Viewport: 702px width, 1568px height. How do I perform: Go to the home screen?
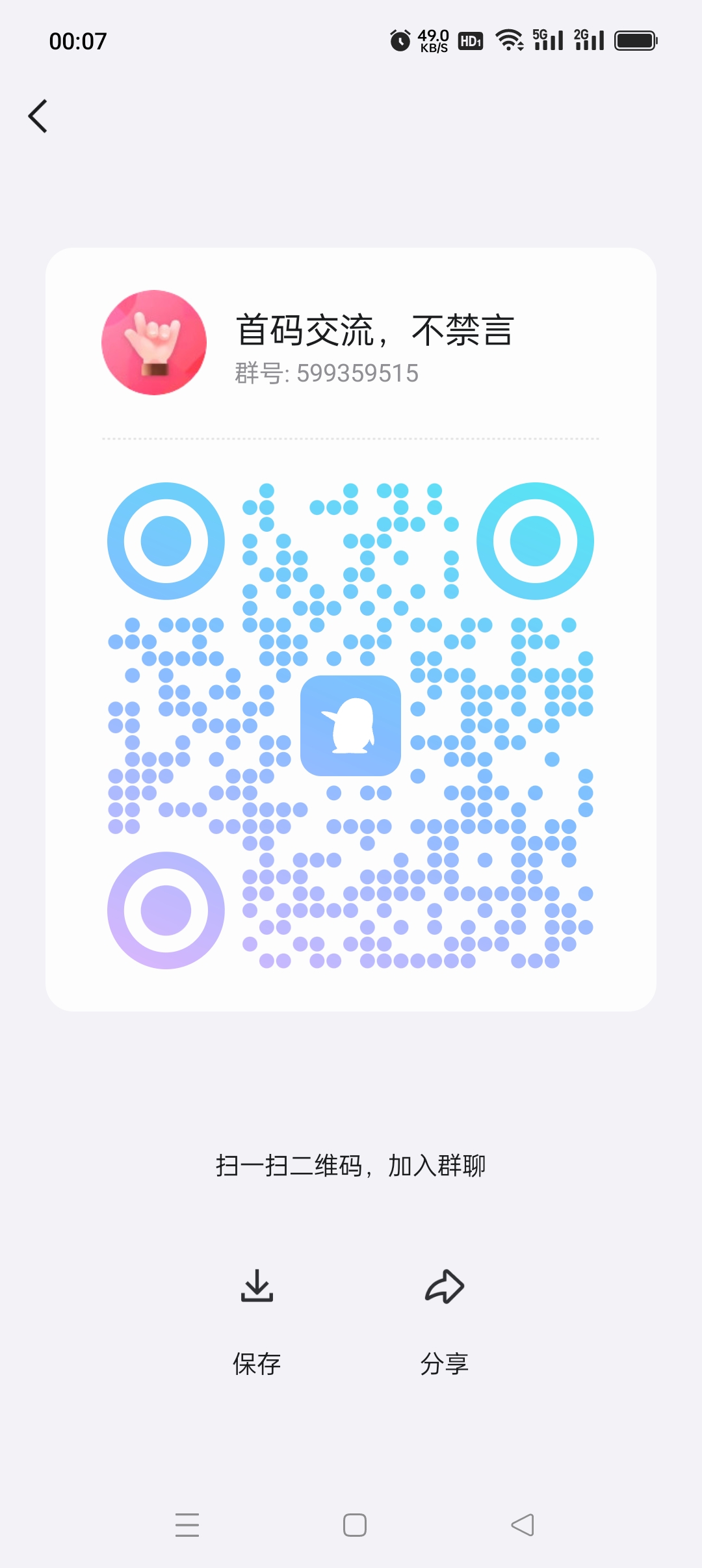pos(355,1525)
